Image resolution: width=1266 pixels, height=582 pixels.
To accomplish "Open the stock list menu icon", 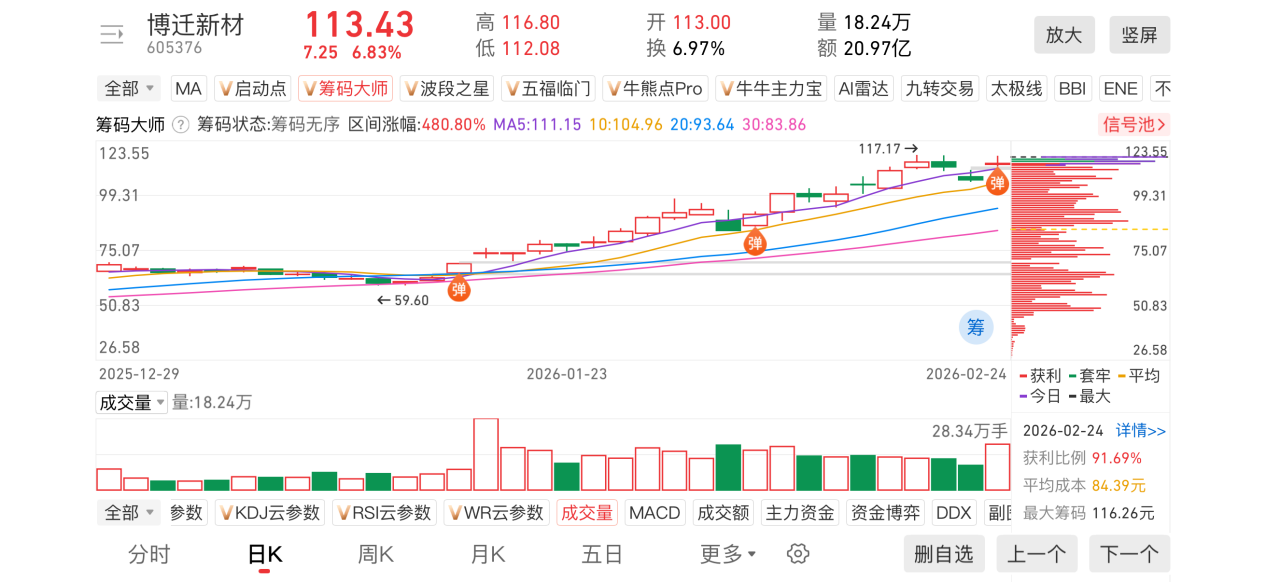I will click(x=111, y=35).
